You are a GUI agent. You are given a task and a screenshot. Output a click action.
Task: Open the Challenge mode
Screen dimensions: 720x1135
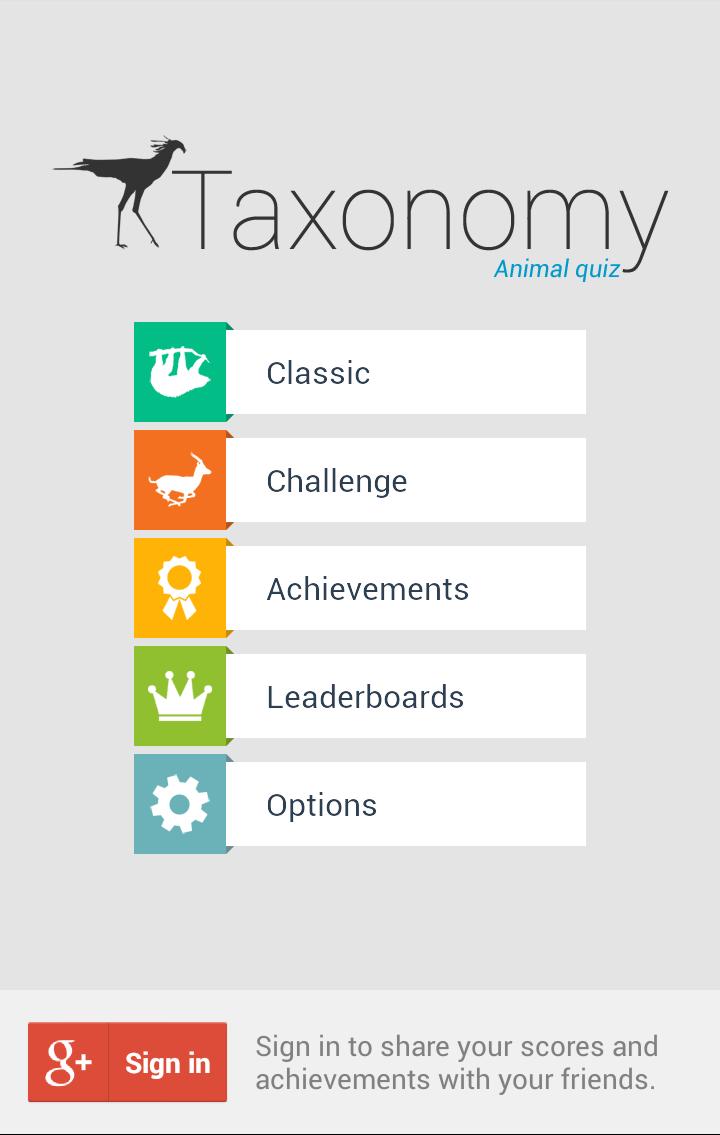point(360,480)
